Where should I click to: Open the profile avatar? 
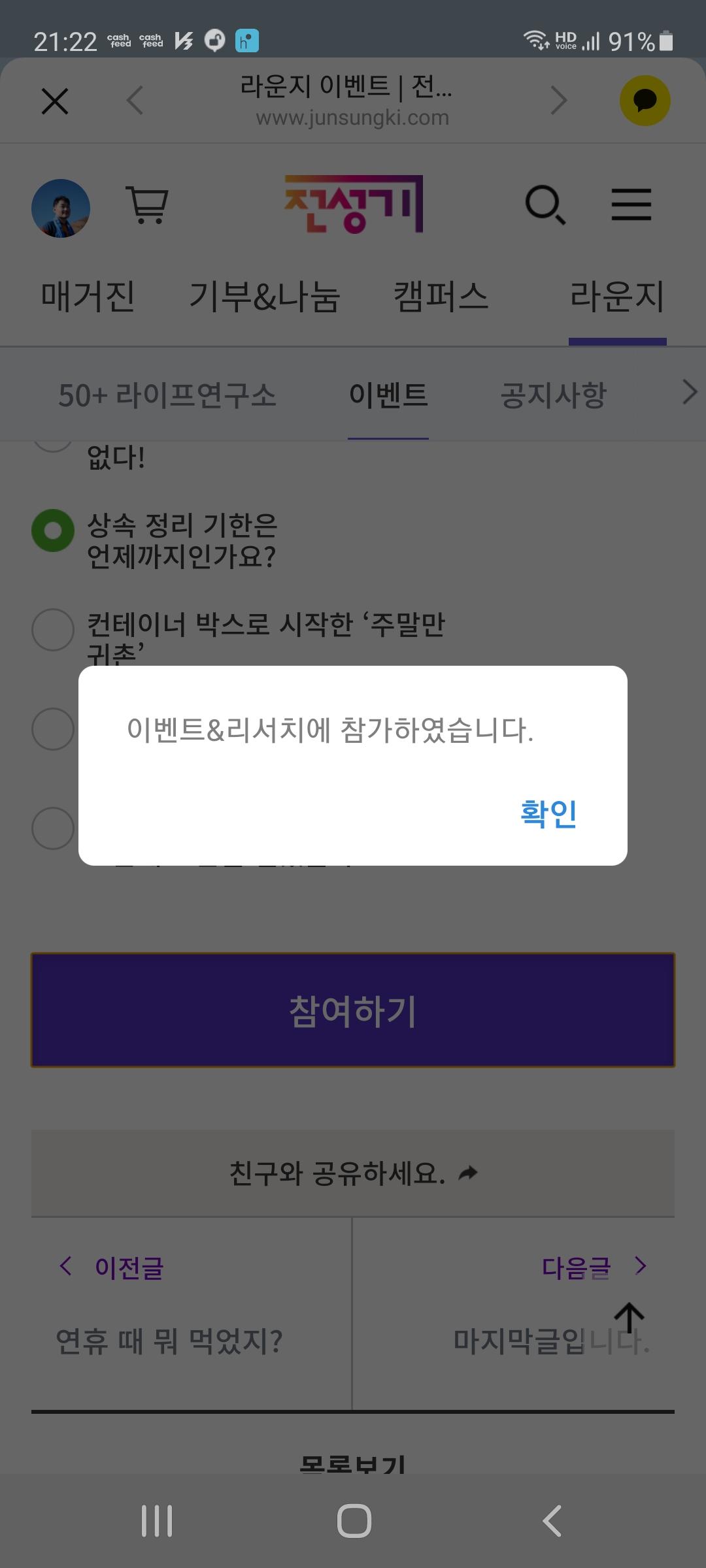click(61, 208)
